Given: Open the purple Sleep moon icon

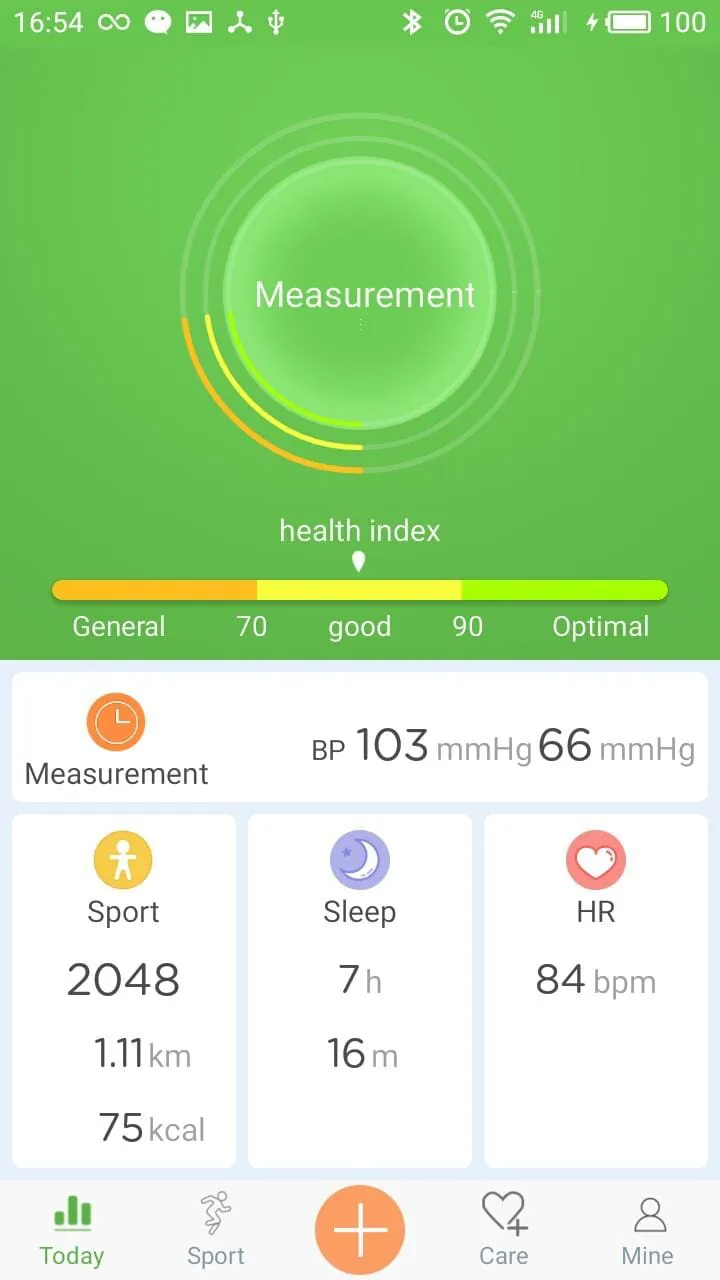Looking at the screenshot, I should [359, 858].
